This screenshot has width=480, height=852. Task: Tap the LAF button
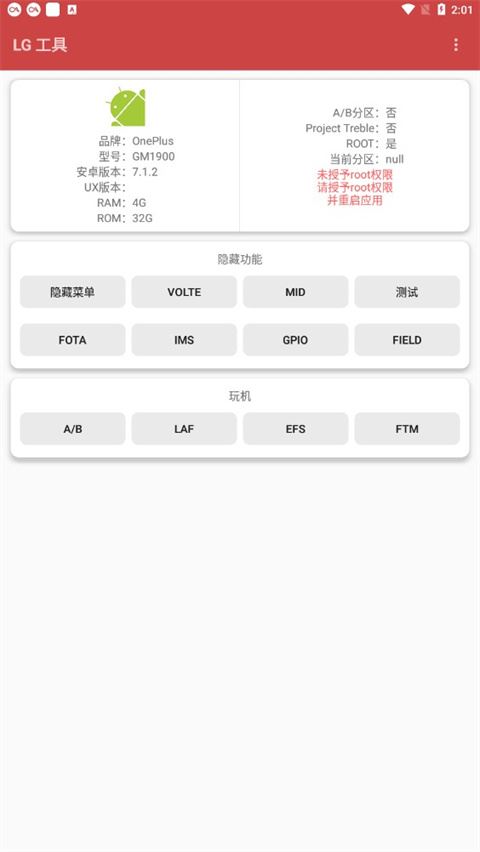pos(184,429)
